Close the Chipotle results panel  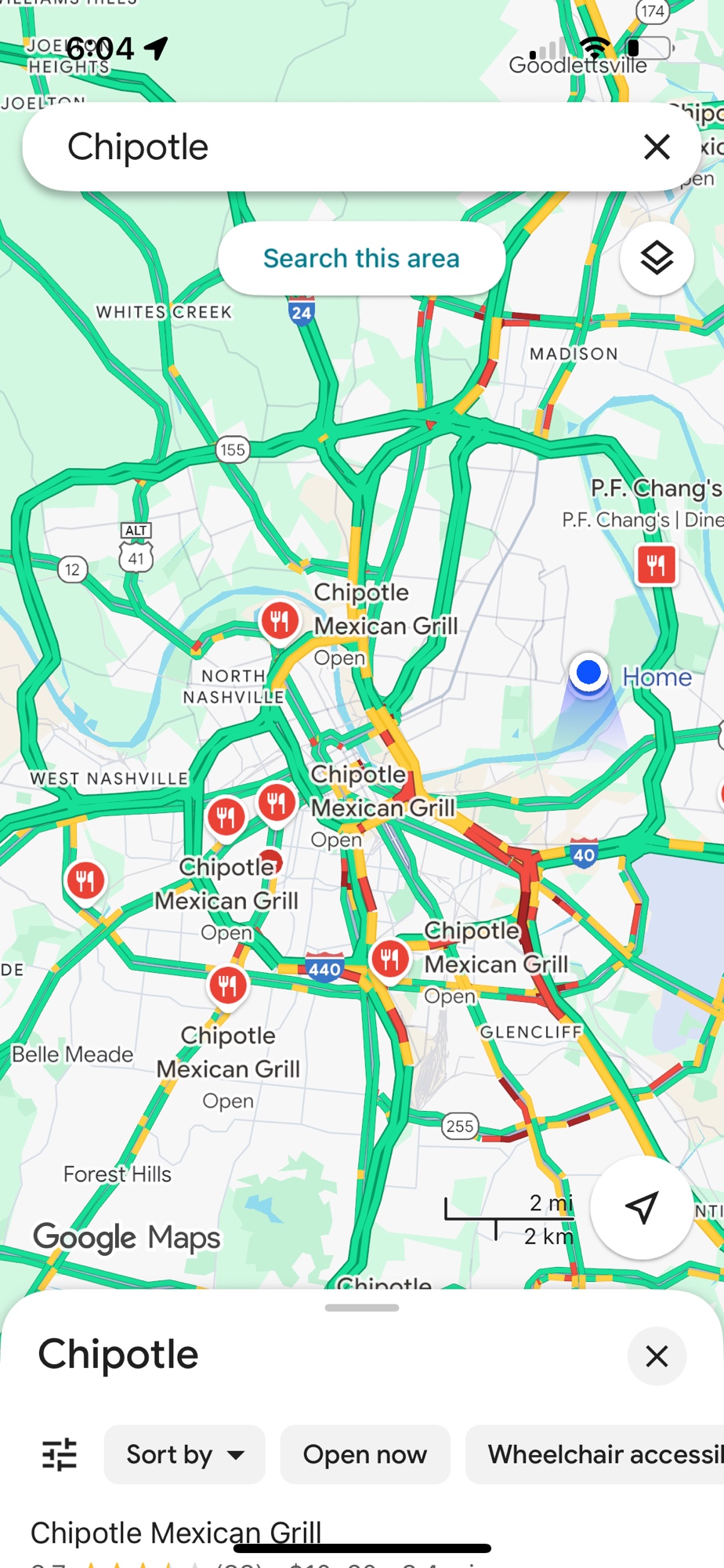[657, 1356]
